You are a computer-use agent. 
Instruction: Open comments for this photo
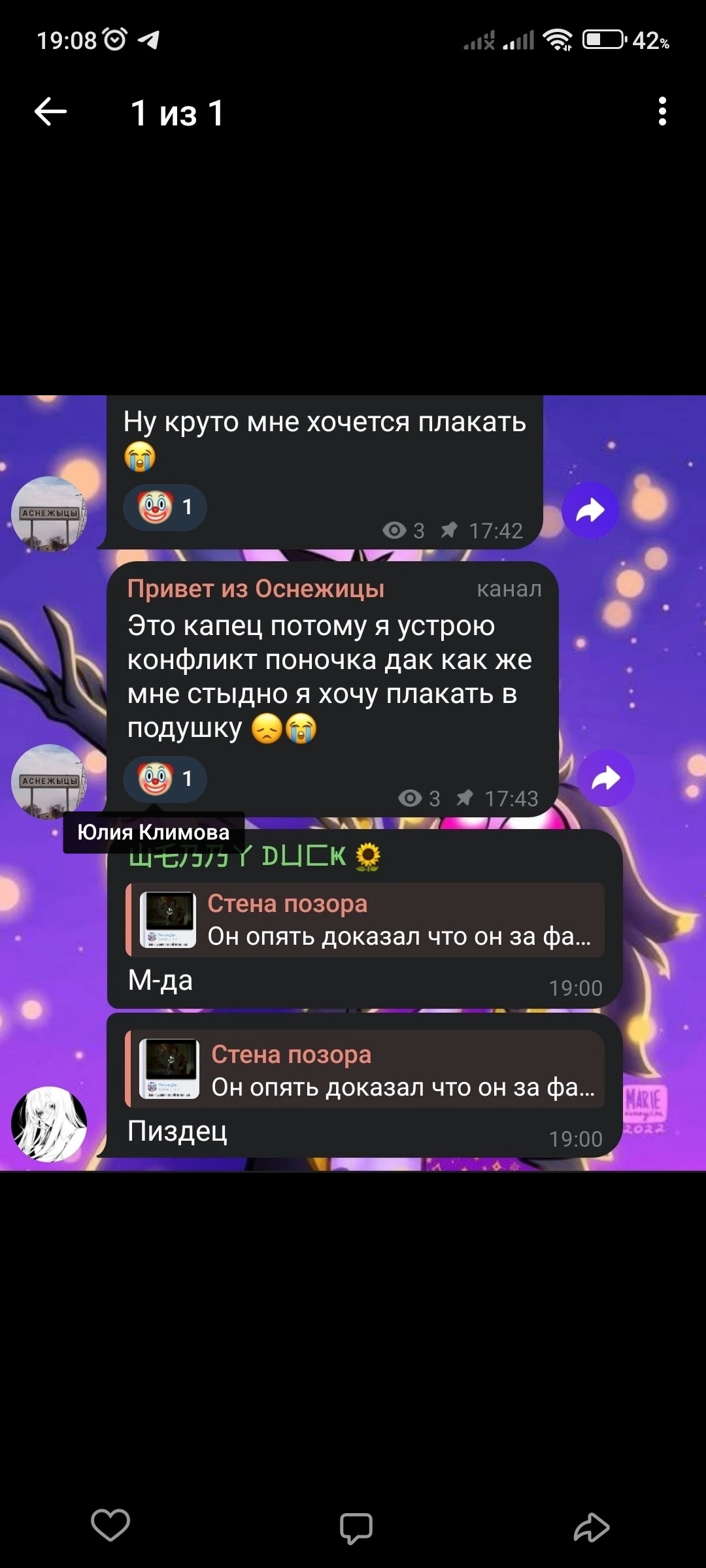356,1527
